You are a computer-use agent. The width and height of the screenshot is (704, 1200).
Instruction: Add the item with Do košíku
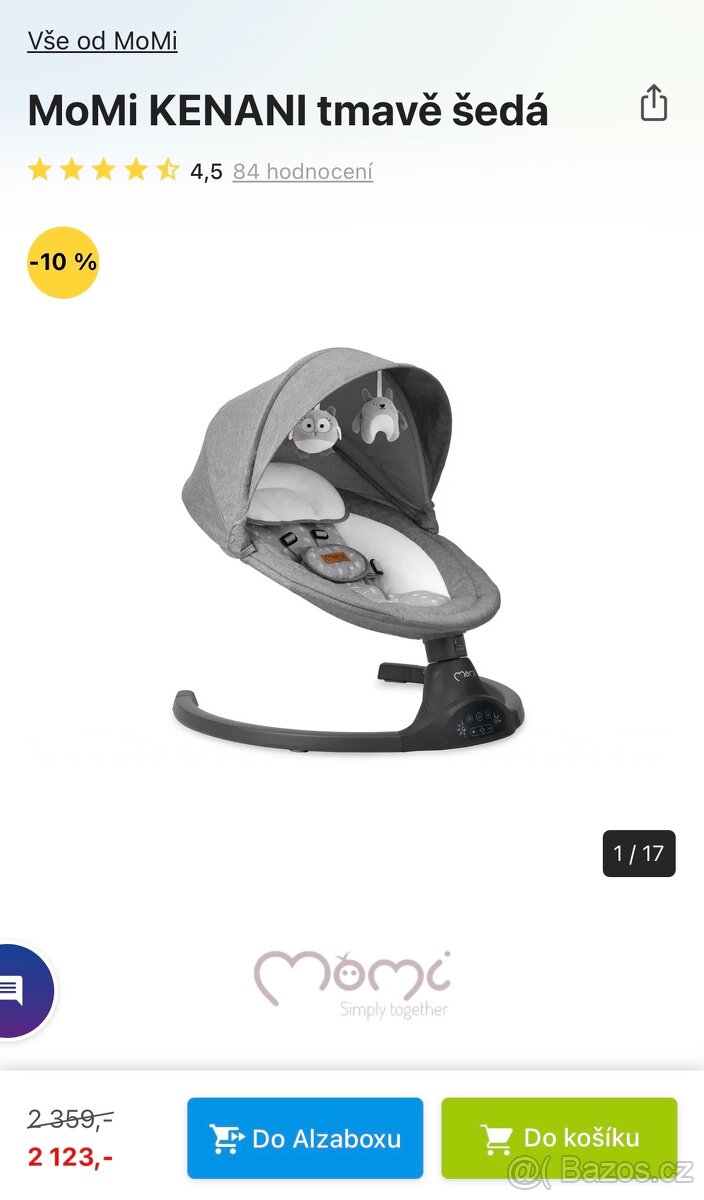point(559,1138)
